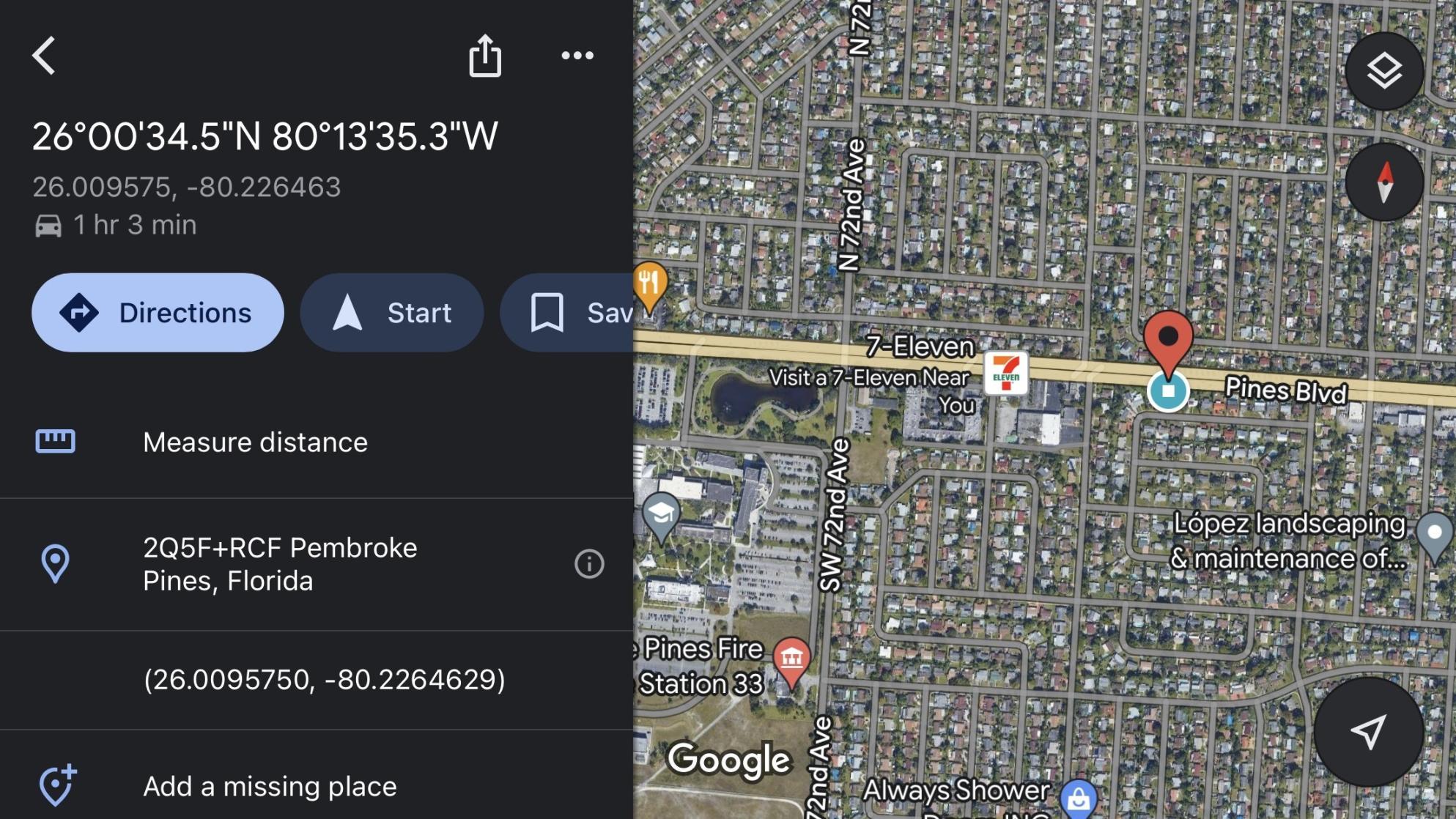This screenshot has height=819, width=1456.
Task: Tap the López landscaping map pin
Action: (x=1434, y=533)
